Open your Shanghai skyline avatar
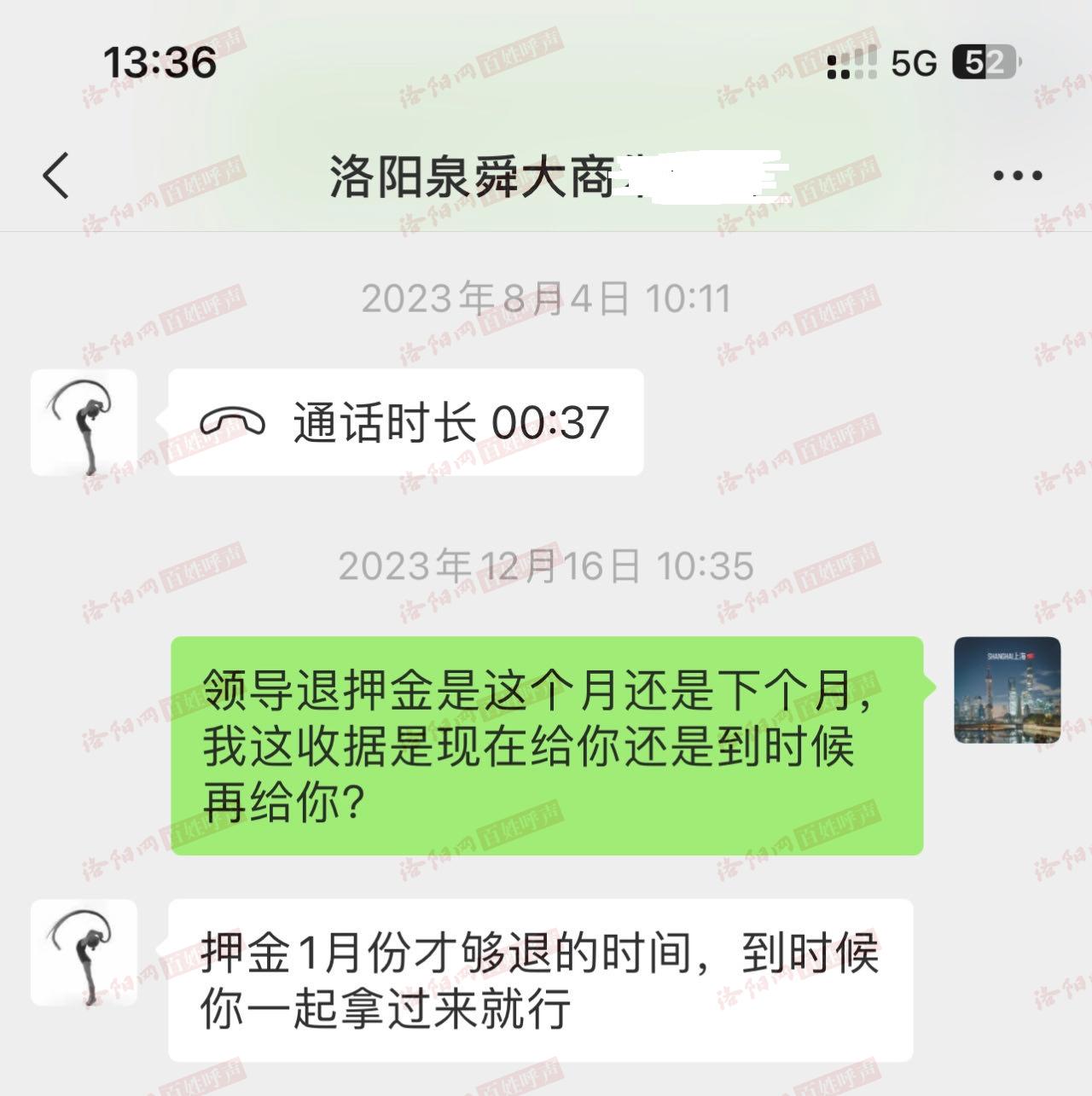This screenshot has width=1092, height=1096. click(1007, 690)
